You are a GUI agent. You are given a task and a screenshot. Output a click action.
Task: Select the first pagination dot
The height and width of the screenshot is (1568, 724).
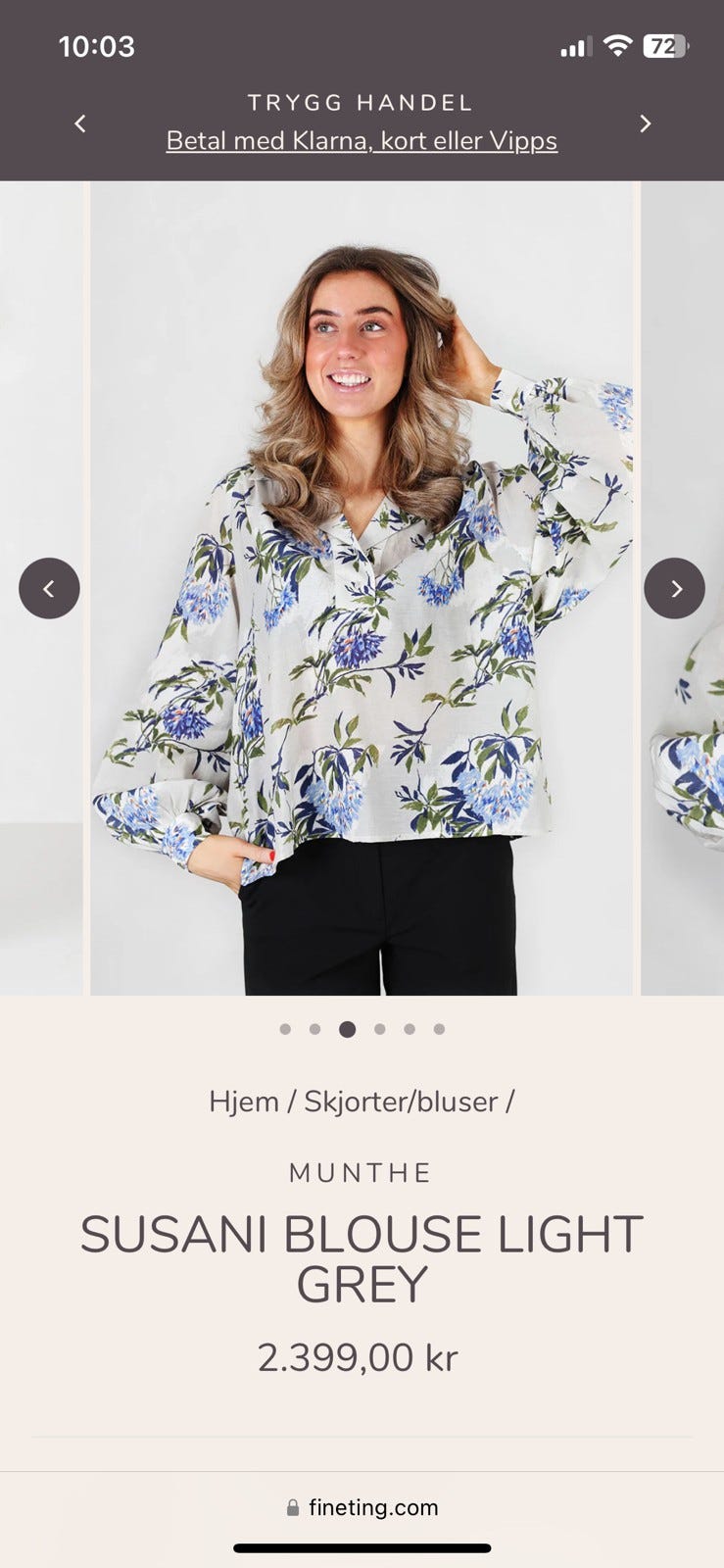tap(286, 1029)
